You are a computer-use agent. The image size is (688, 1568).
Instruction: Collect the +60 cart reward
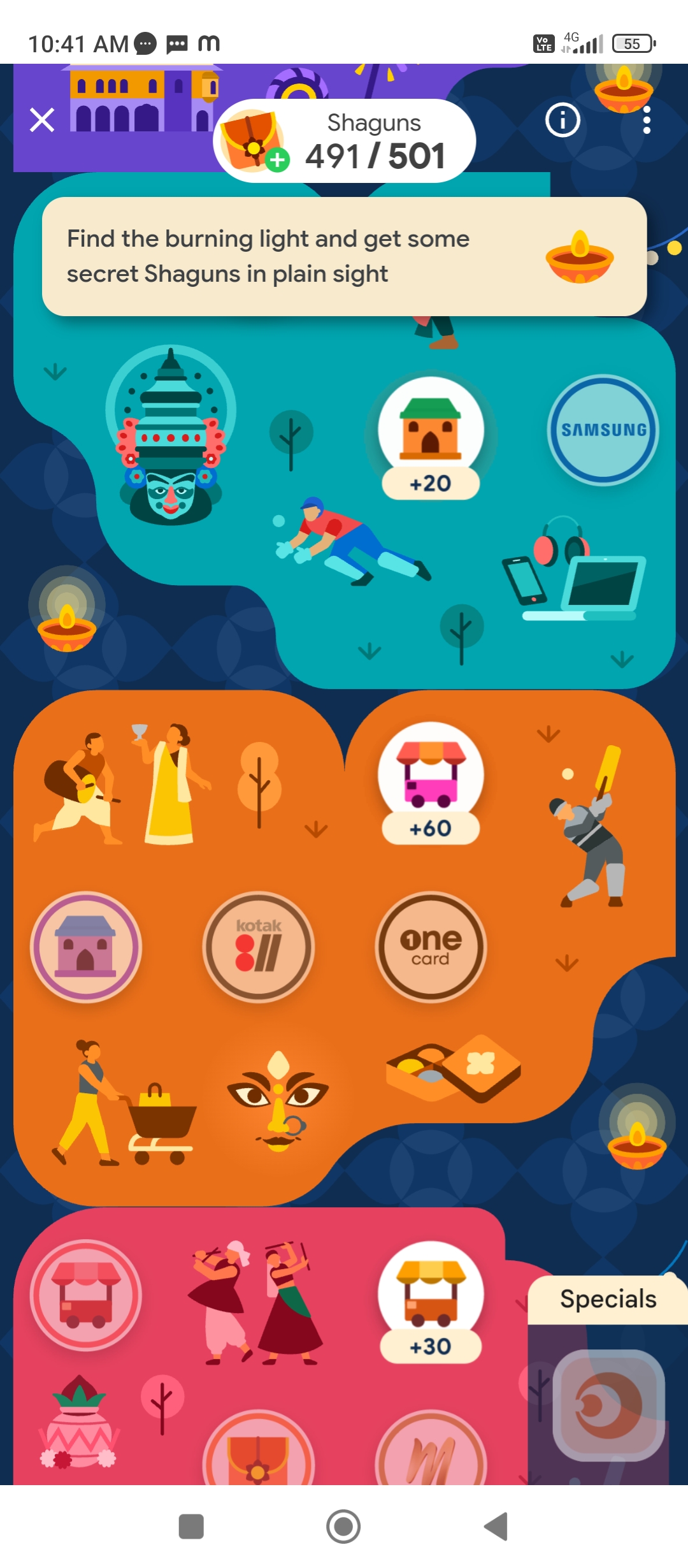(431, 783)
